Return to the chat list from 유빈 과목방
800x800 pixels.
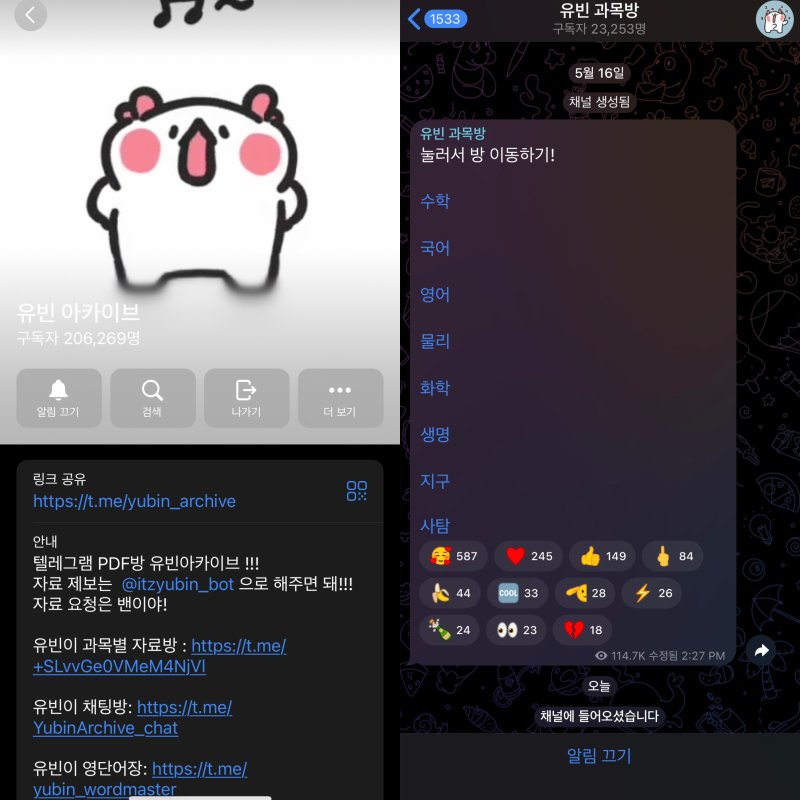[438, 18]
